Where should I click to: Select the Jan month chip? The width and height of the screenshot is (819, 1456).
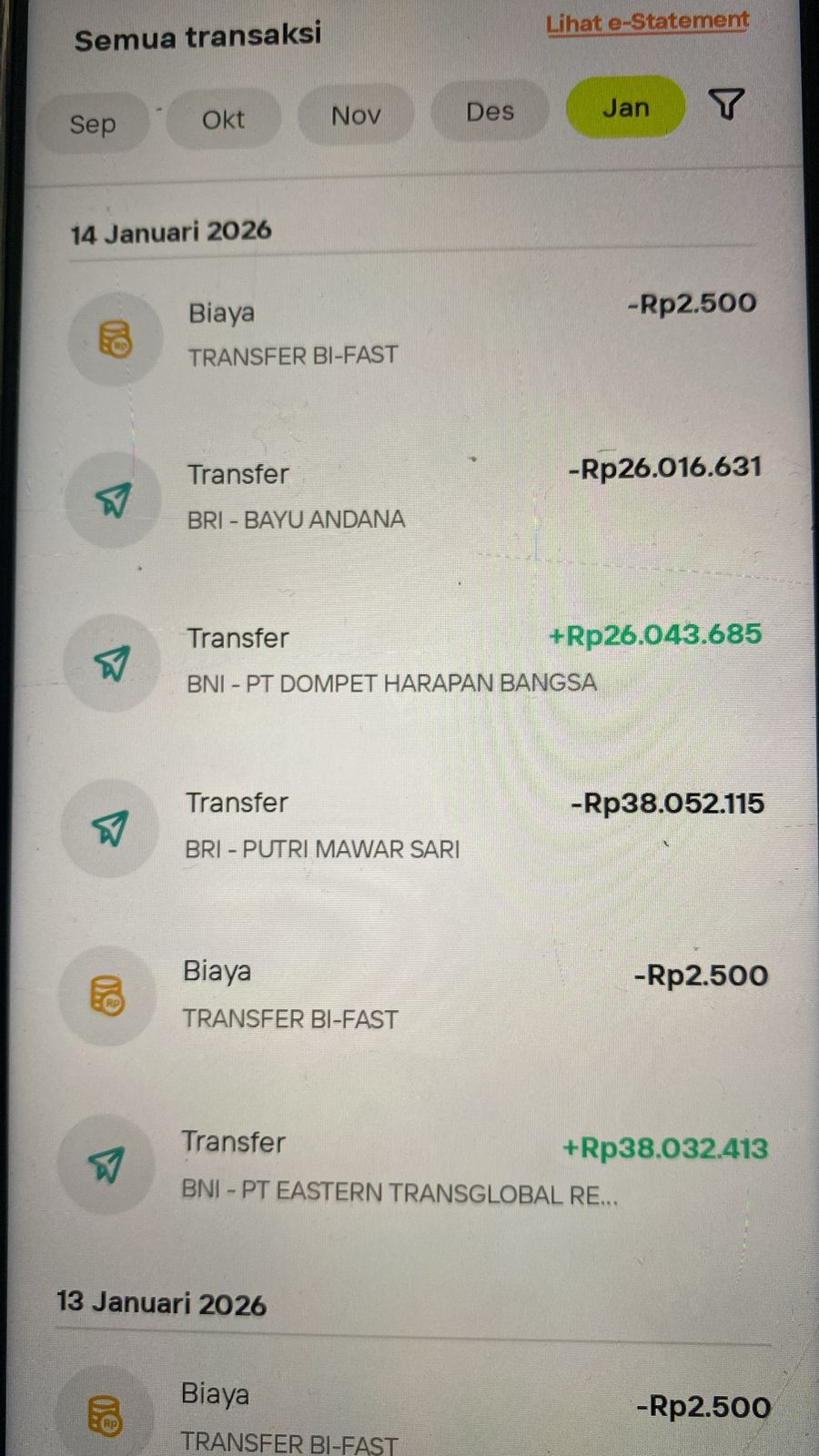(x=625, y=107)
